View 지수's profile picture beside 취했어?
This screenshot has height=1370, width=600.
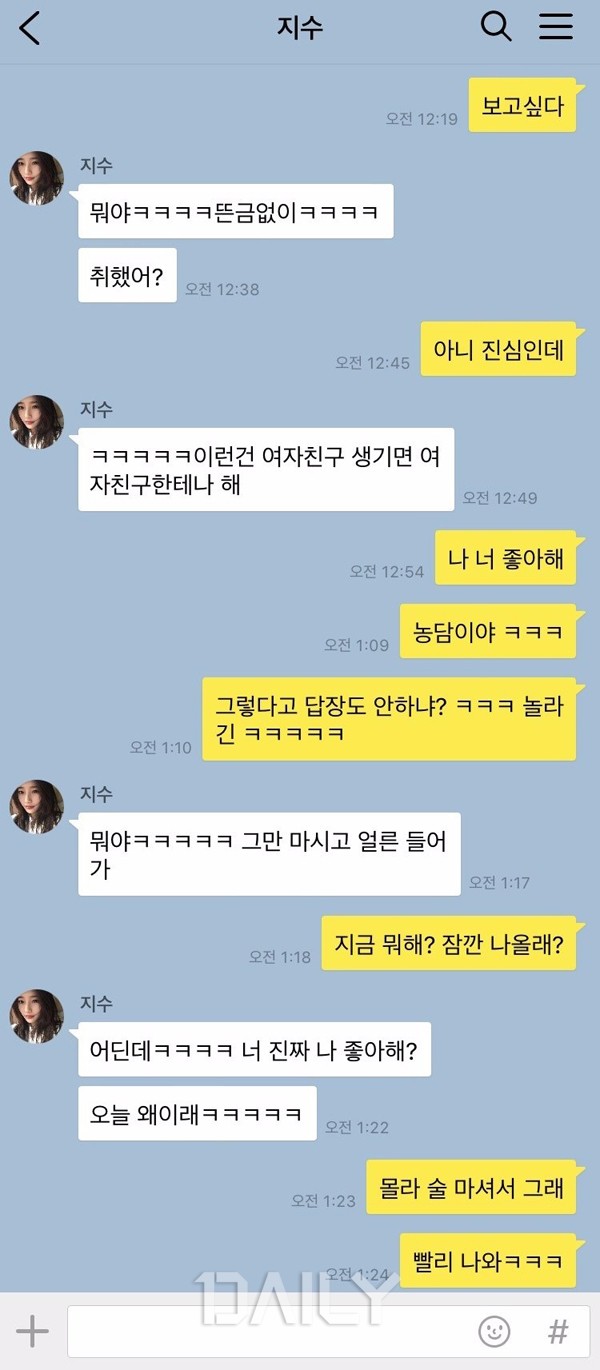pos(37,179)
